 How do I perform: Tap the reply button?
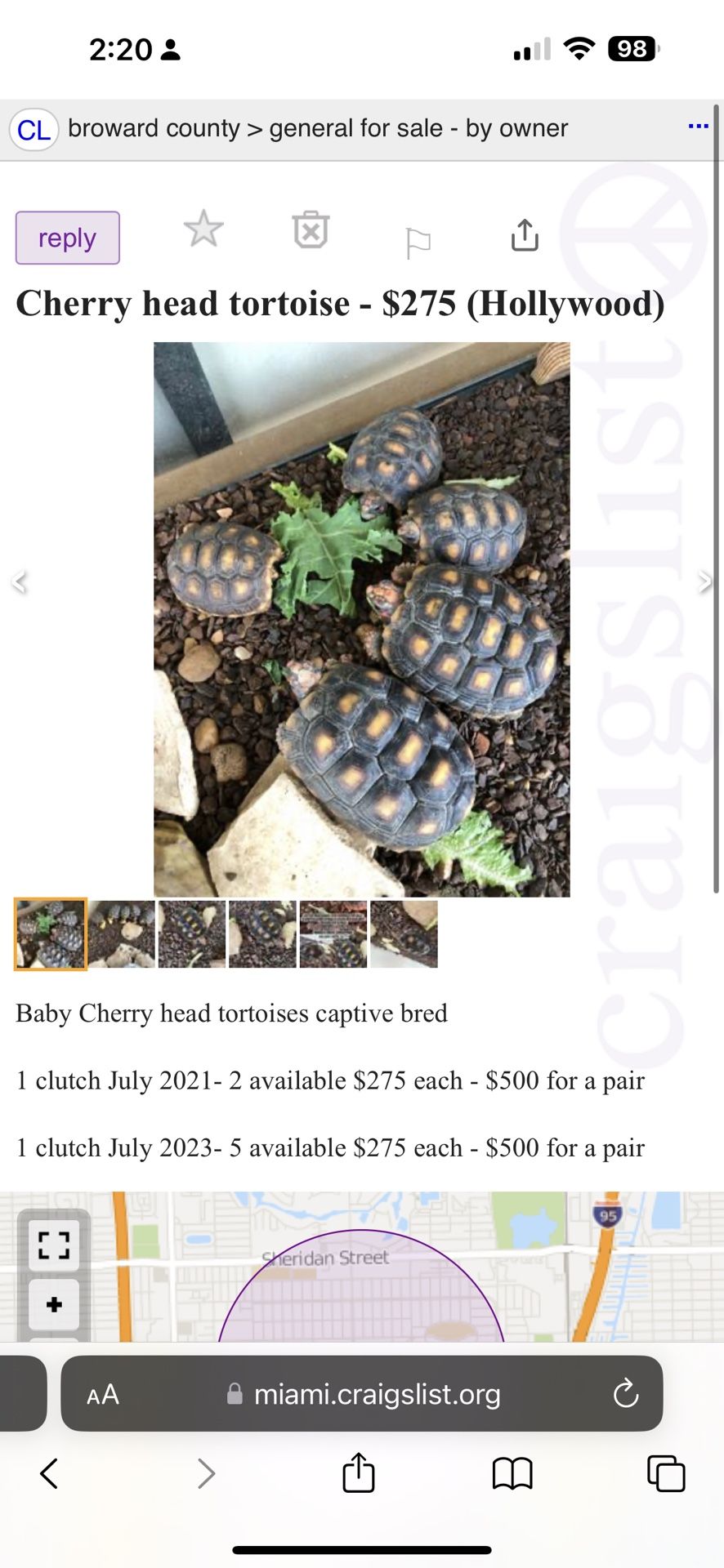click(x=68, y=238)
